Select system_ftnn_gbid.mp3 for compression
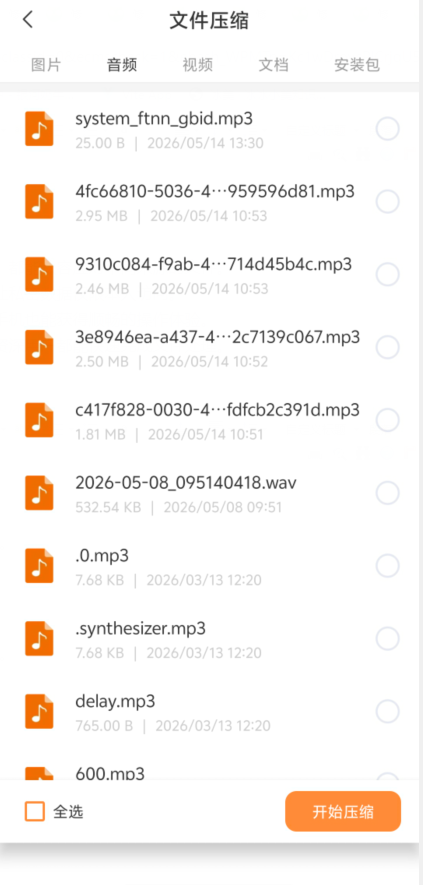Image resolution: width=423 pixels, height=885 pixels. 387,129
